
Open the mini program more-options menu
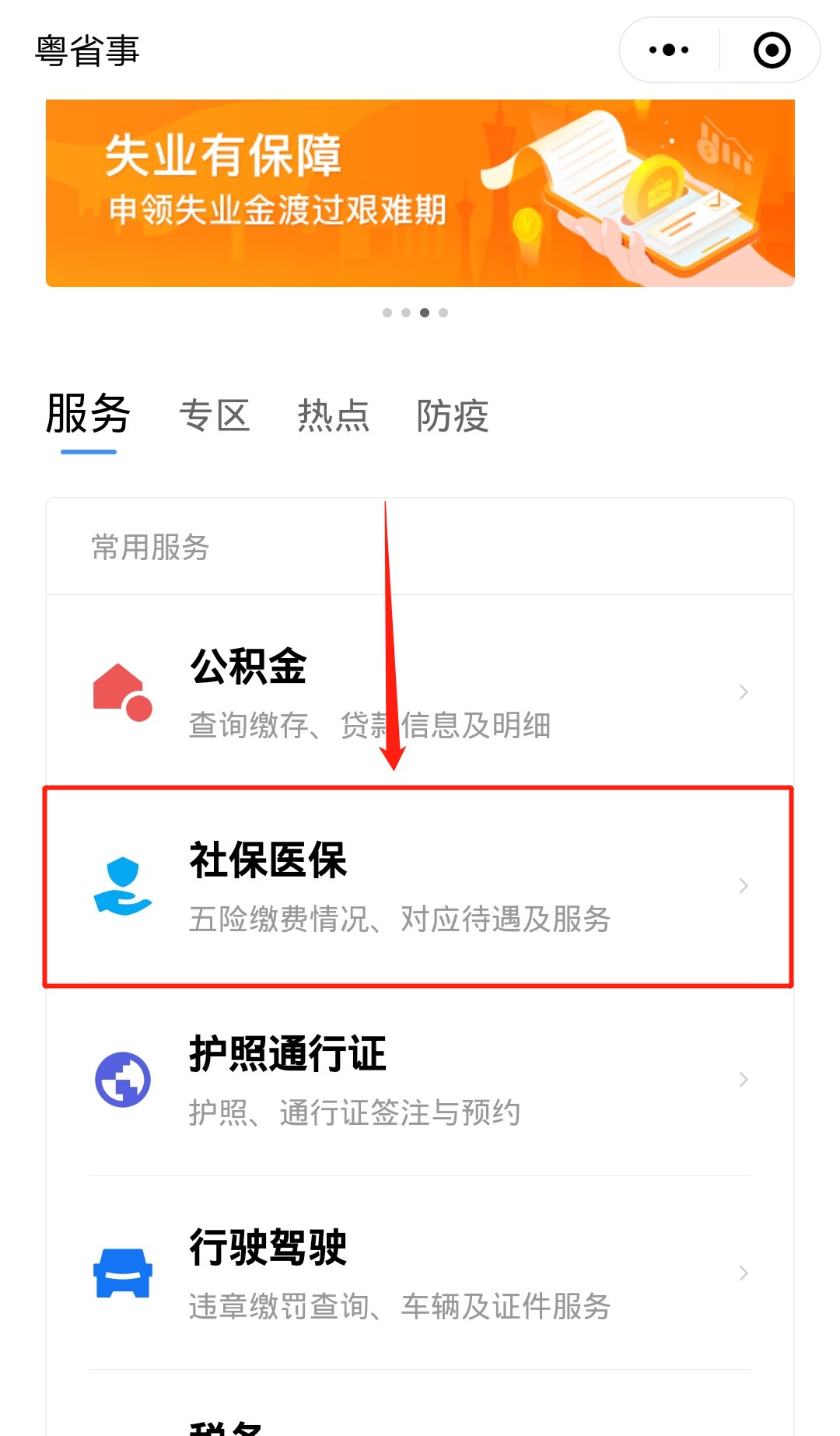[669, 51]
